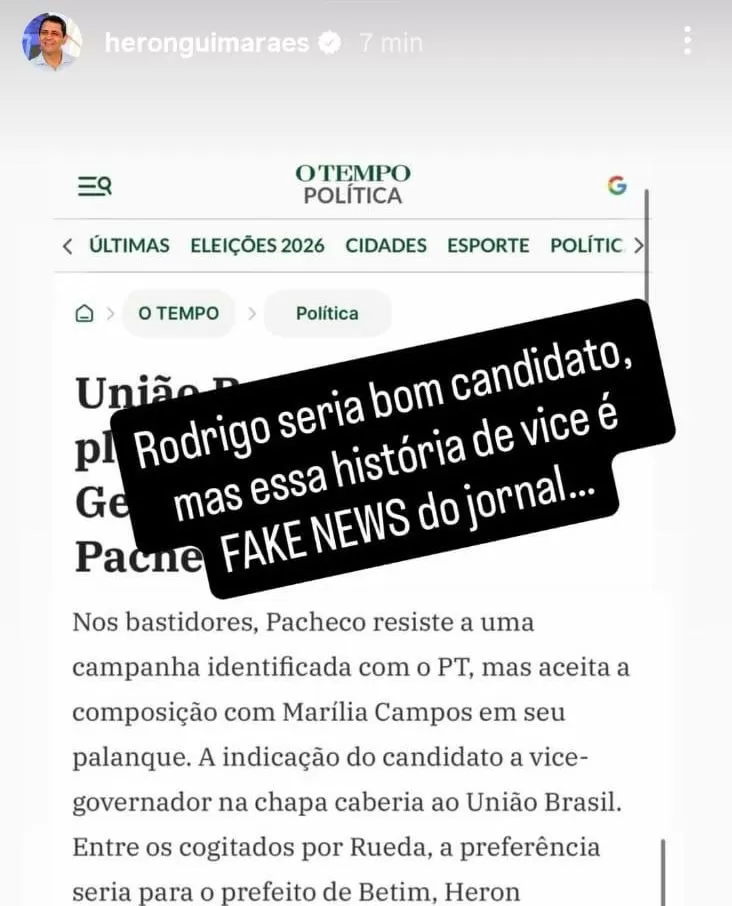This screenshot has width=732, height=906.
Task: Open the three-dot story options menu
Action: [685, 42]
